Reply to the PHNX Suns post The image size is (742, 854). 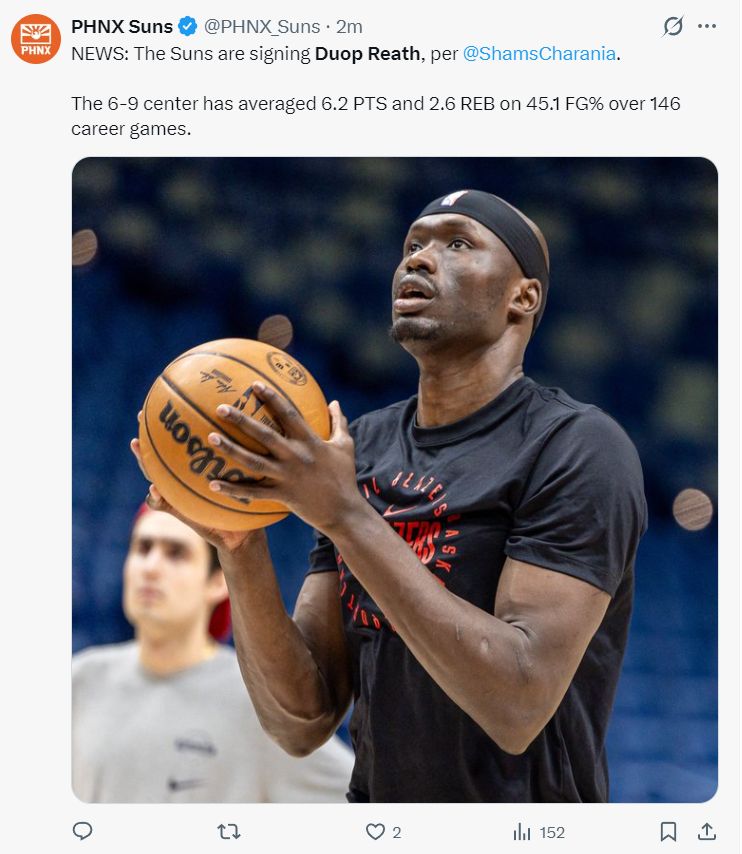tap(82, 831)
